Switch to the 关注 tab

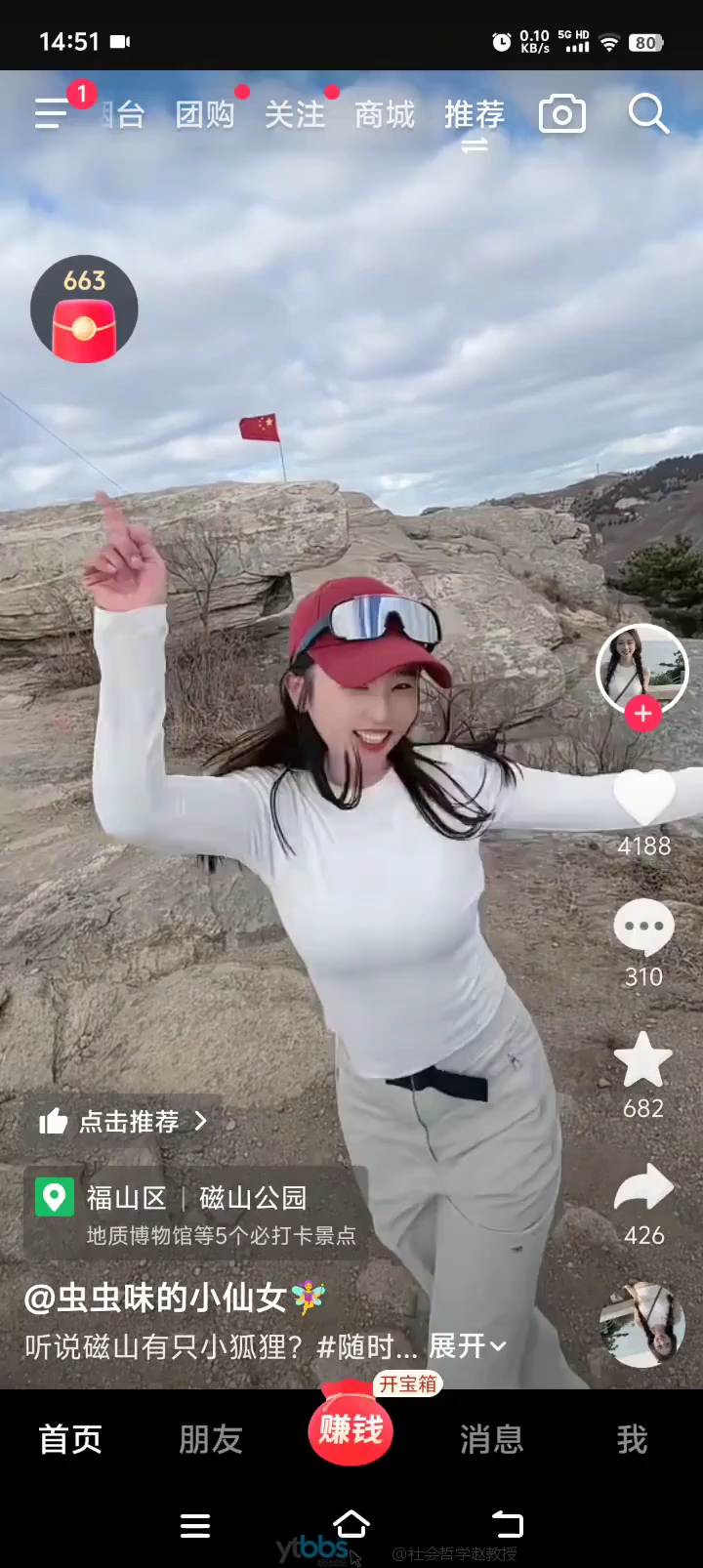[x=295, y=115]
